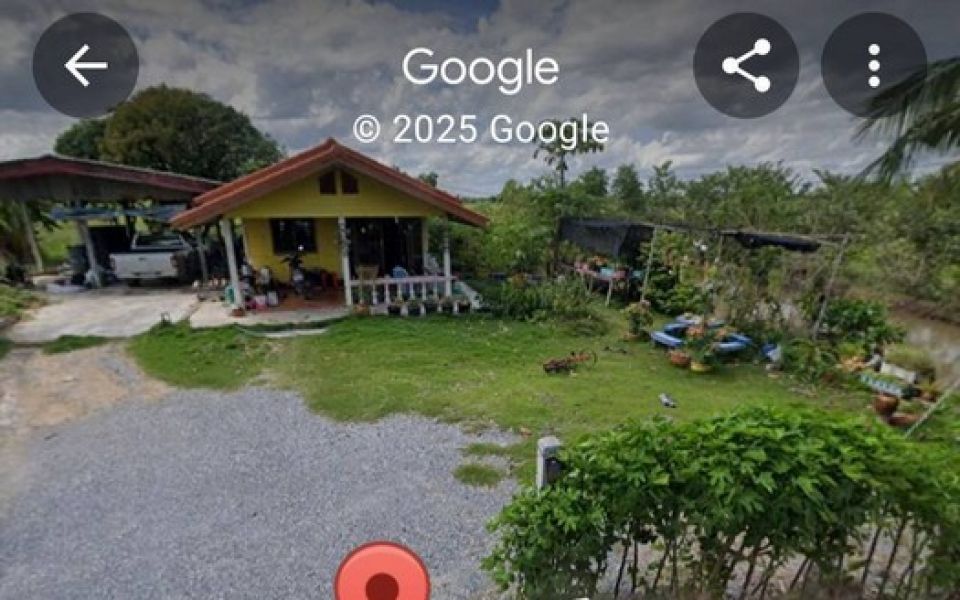Tap the red location marker button

pos(382,578)
